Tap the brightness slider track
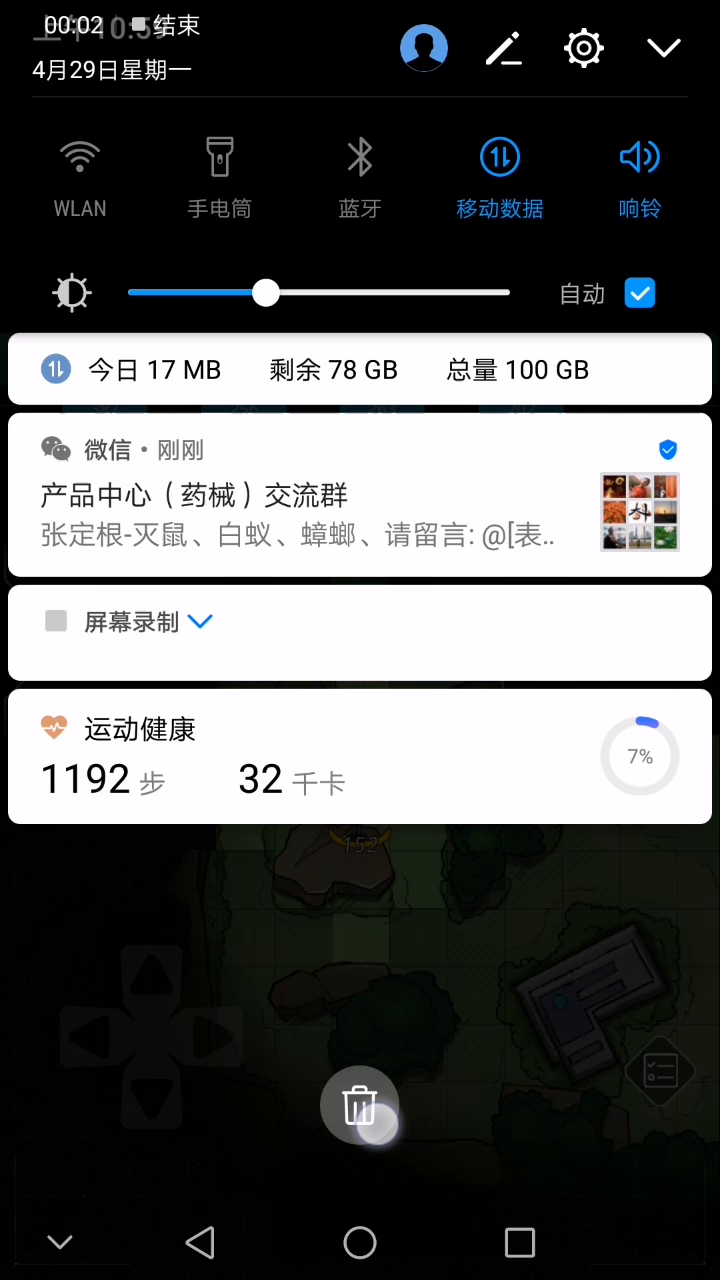The height and width of the screenshot is (1280, 720). point(319,293)
